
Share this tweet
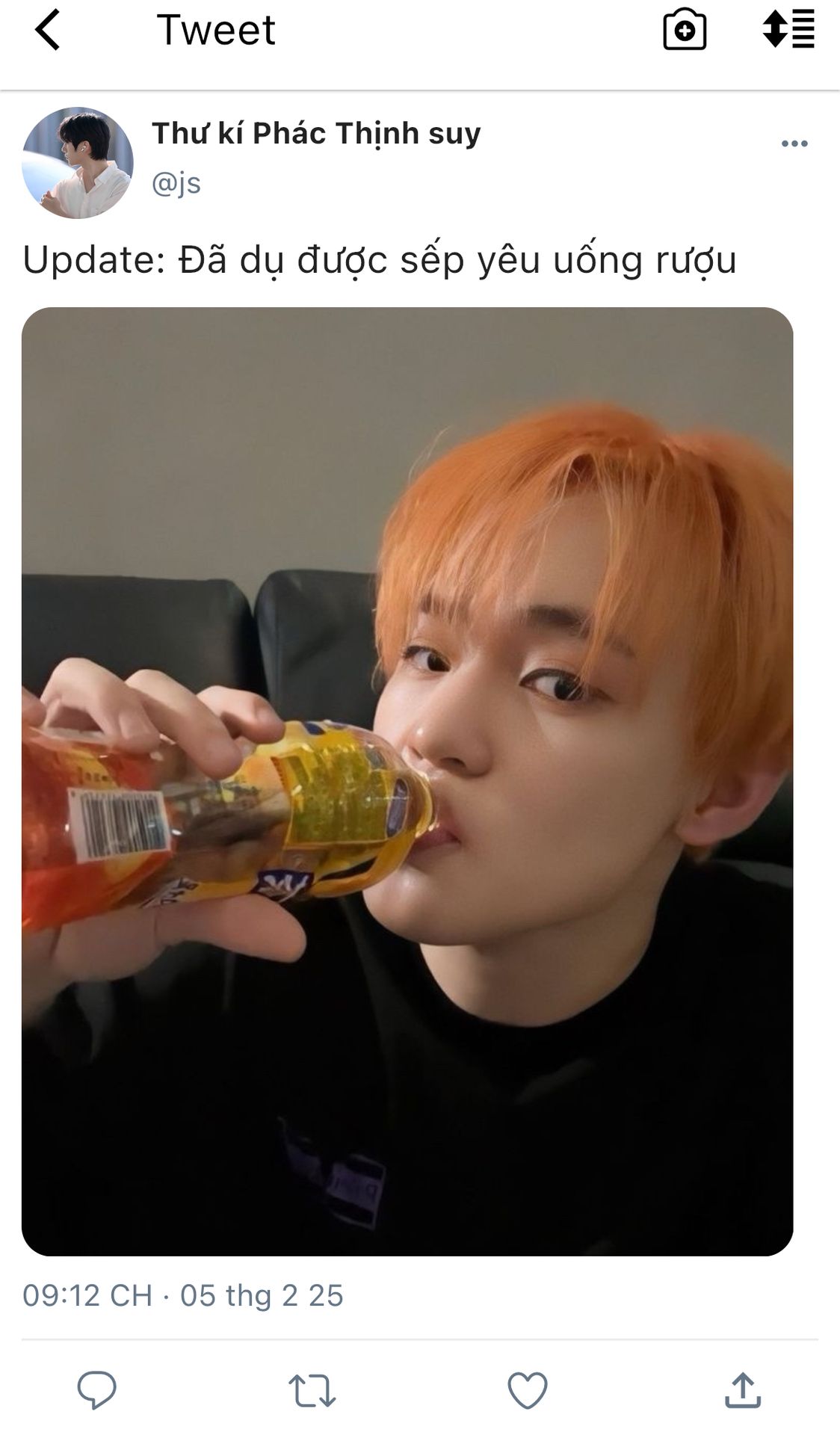[x=743, y=1390]
